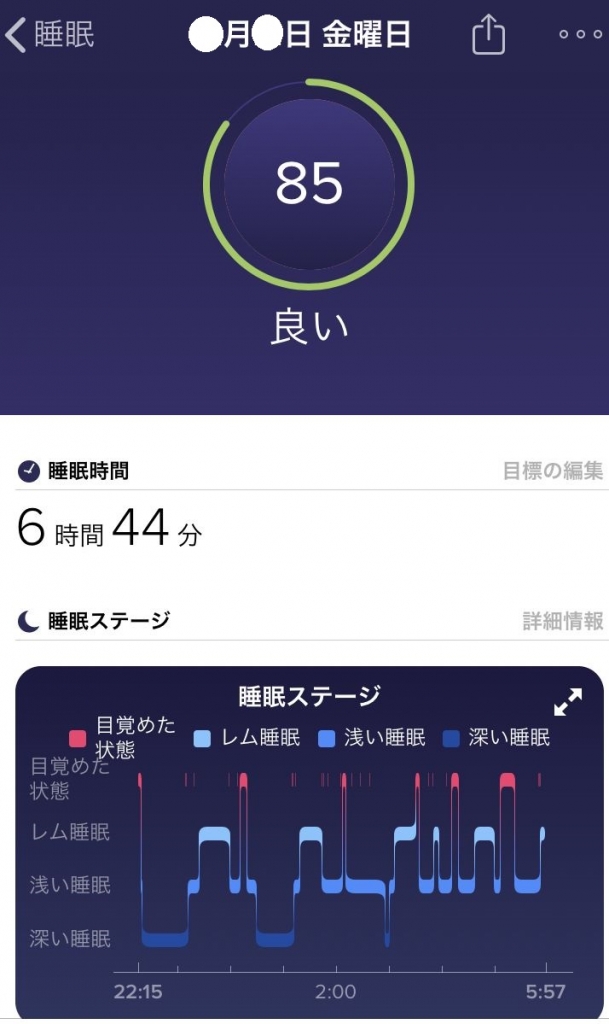Open 詳細情報 for sleep stages
The height and width of the screenshot is (1024, 609).
(x=563, y=621)
